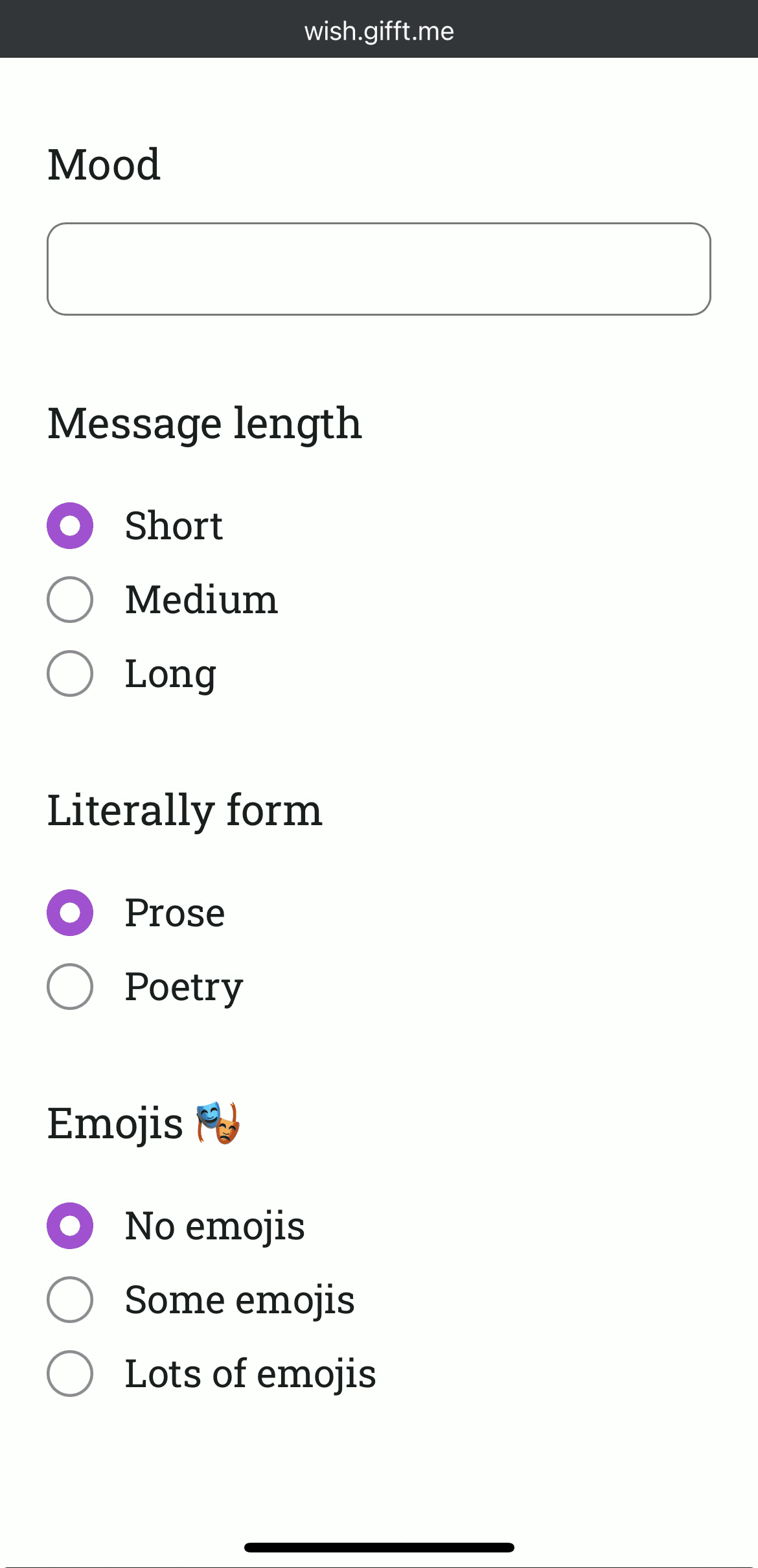Focus the Mood text field
Viewport: 758px width, 1568px height.
[x=379, y=269]
